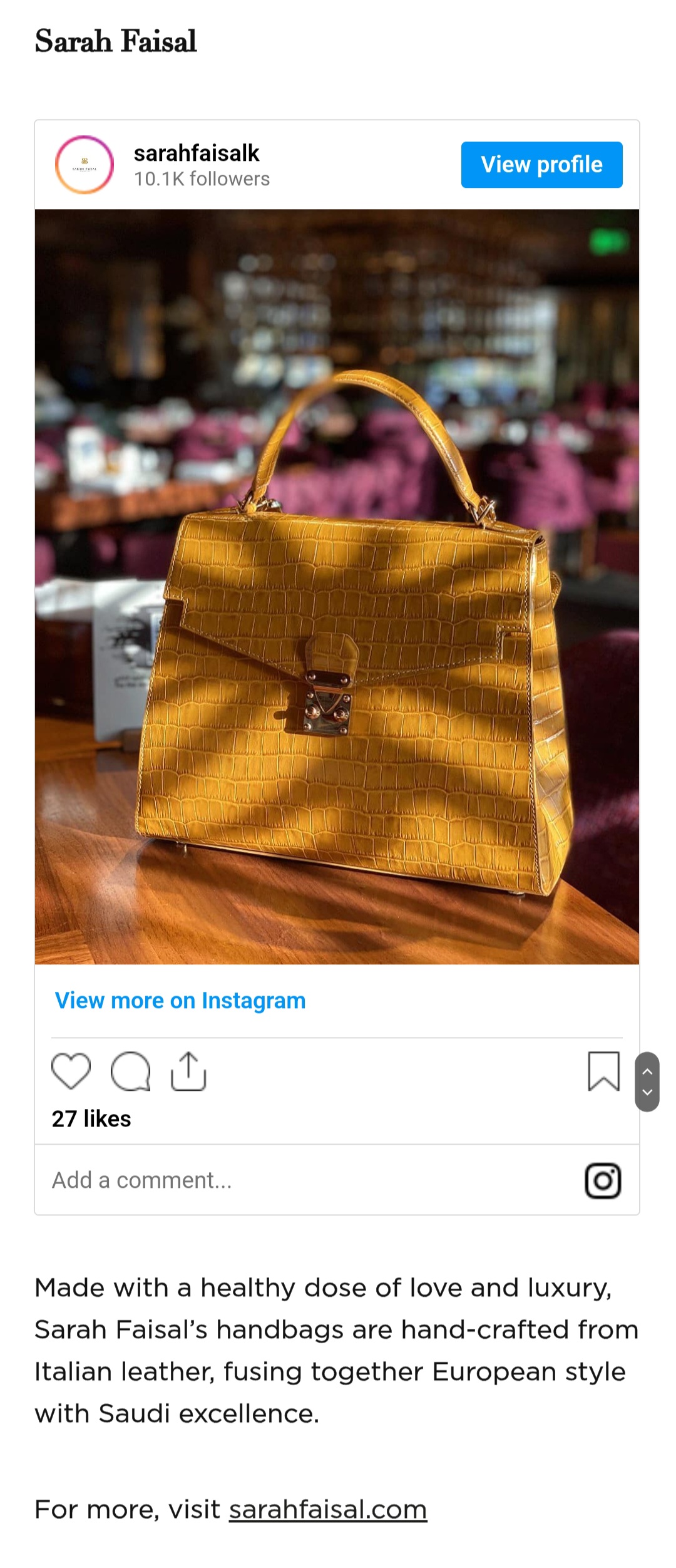The width and height of the screenshot is (676, 1568).
Task: Visit the sarahfaisal.com link
Action: tap(327, 1509)
